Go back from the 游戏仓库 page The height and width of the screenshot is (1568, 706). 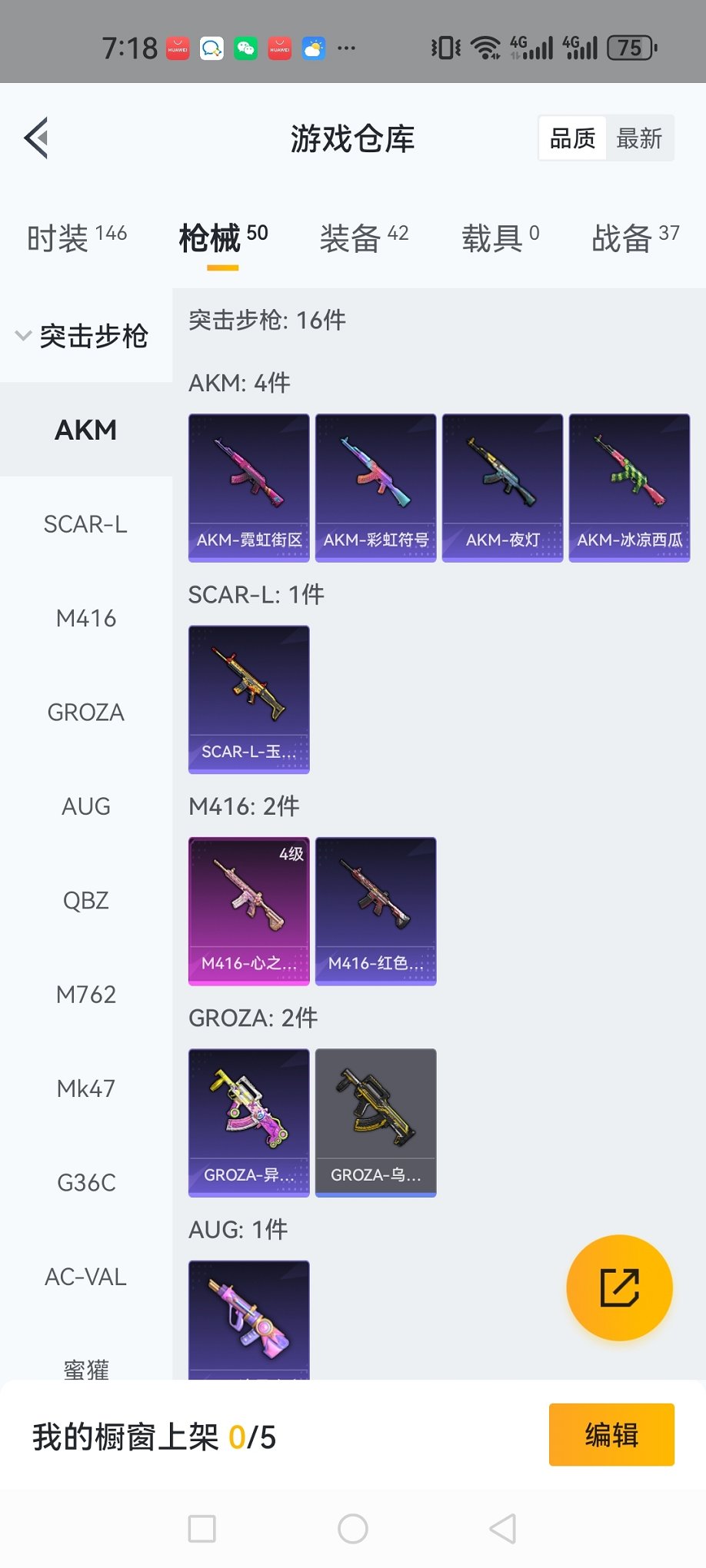pyautogui.click(x=36, y=138)
